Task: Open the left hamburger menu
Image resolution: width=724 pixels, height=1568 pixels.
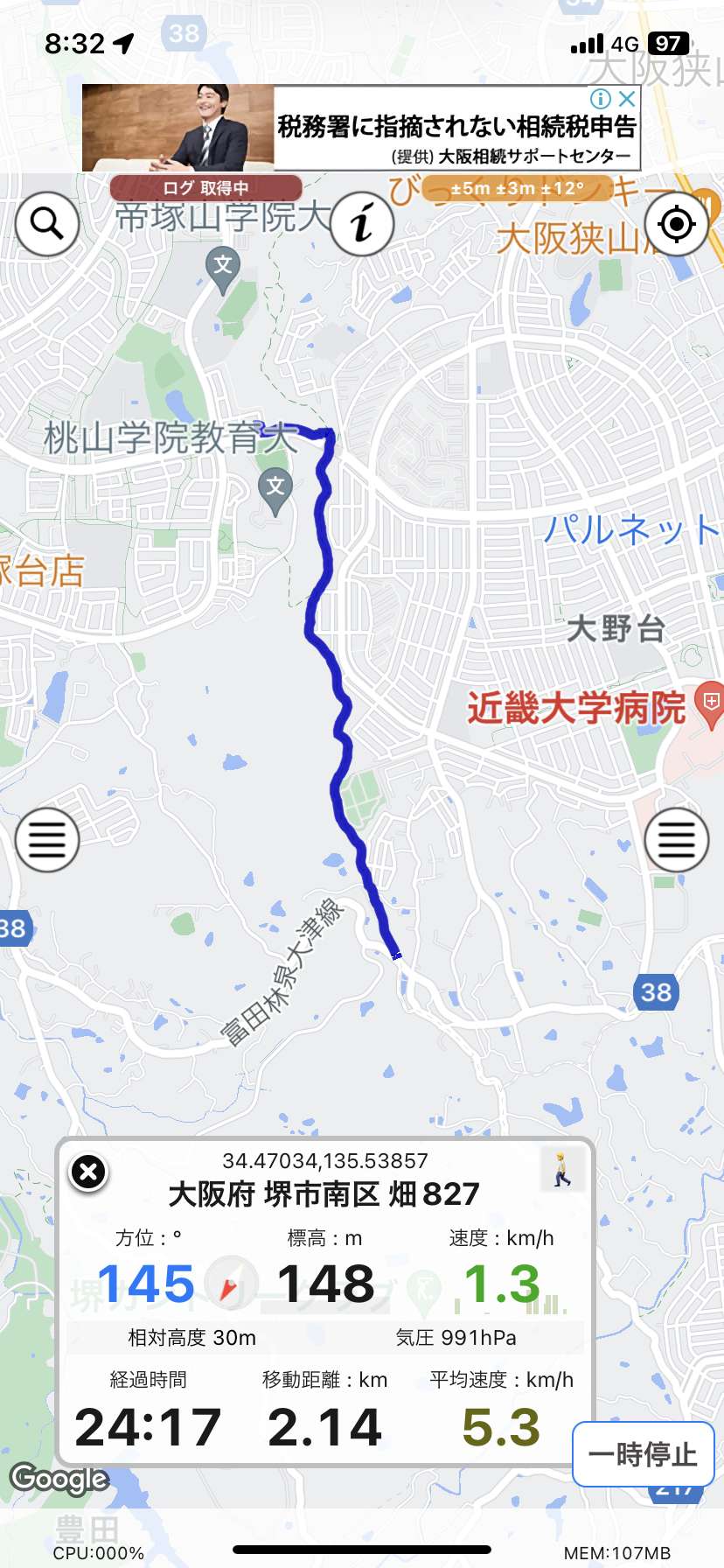Action: (47, 840)
